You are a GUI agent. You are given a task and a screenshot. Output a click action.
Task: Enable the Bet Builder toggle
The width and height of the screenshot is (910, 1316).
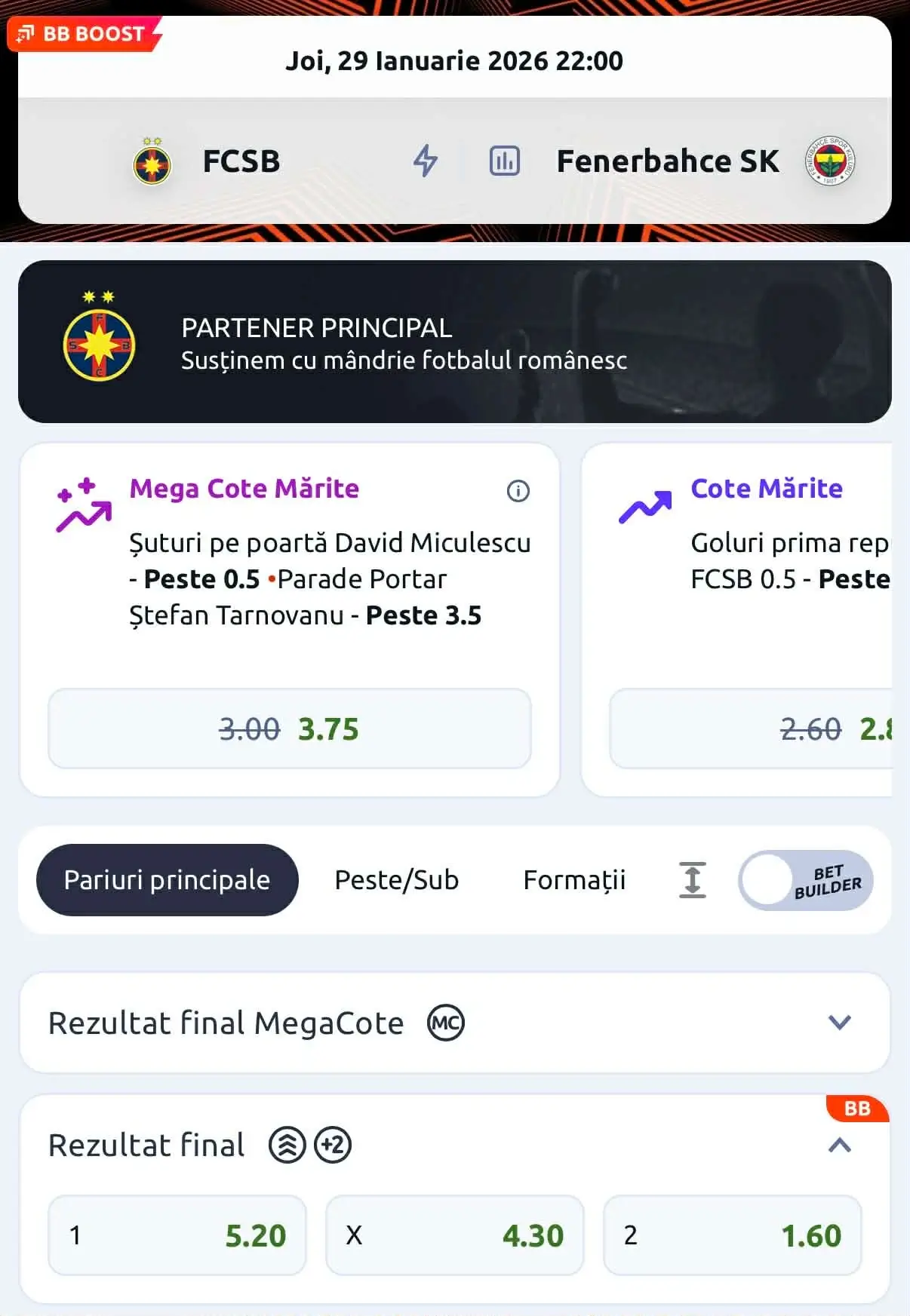(804, 880)
